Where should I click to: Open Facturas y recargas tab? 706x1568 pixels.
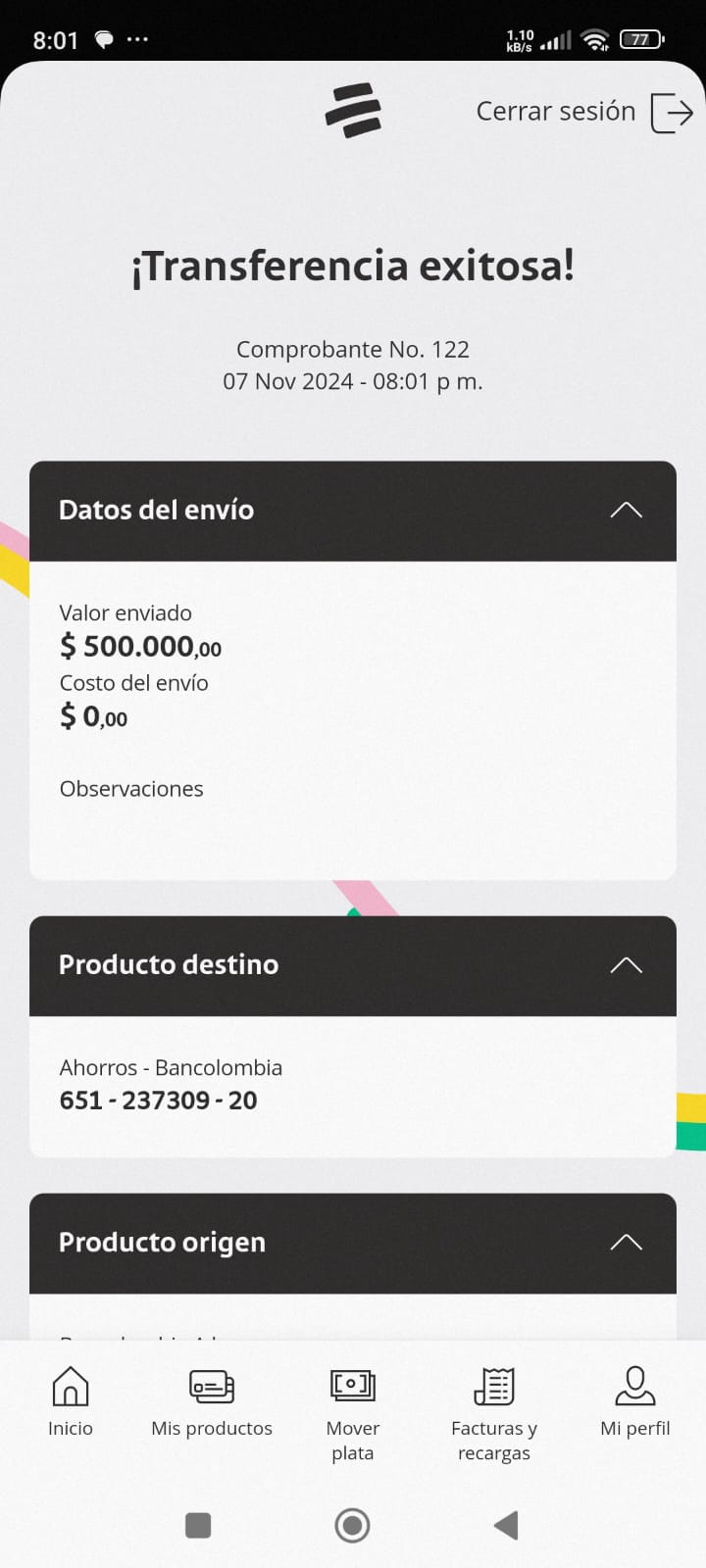tap(494, 1411)
